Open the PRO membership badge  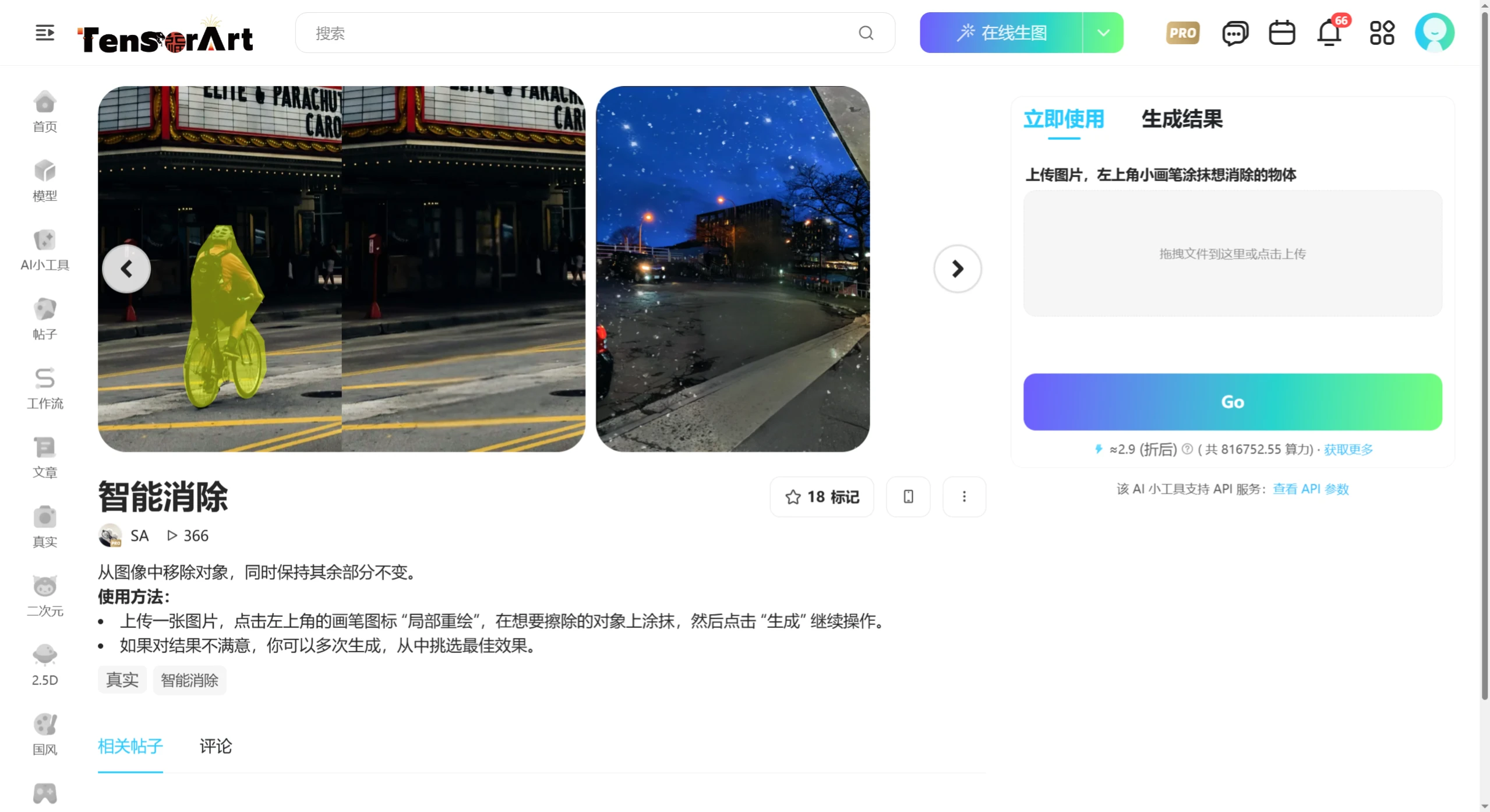click(1182, 33)
